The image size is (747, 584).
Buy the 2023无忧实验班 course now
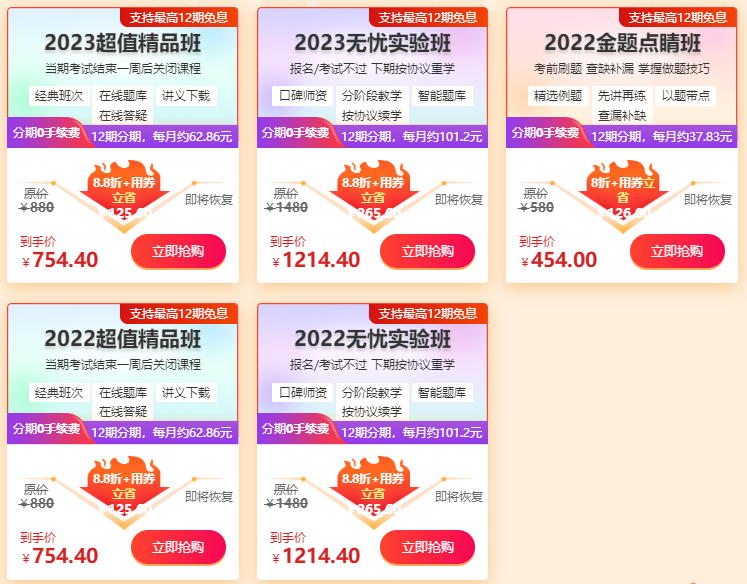tap(427, 251)
